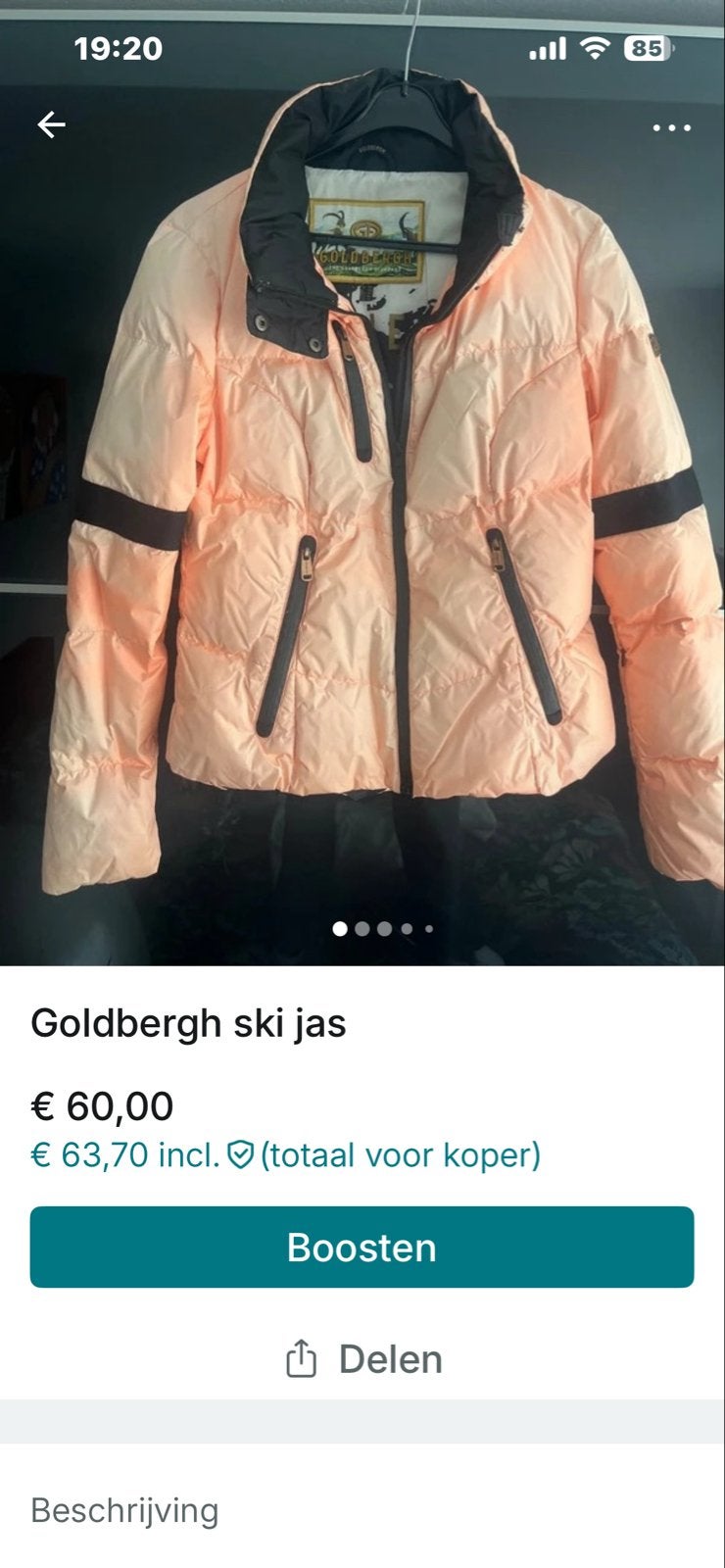Share the listing with Delen
The height and width of the screenshot is (1568, 725).
363,1359
